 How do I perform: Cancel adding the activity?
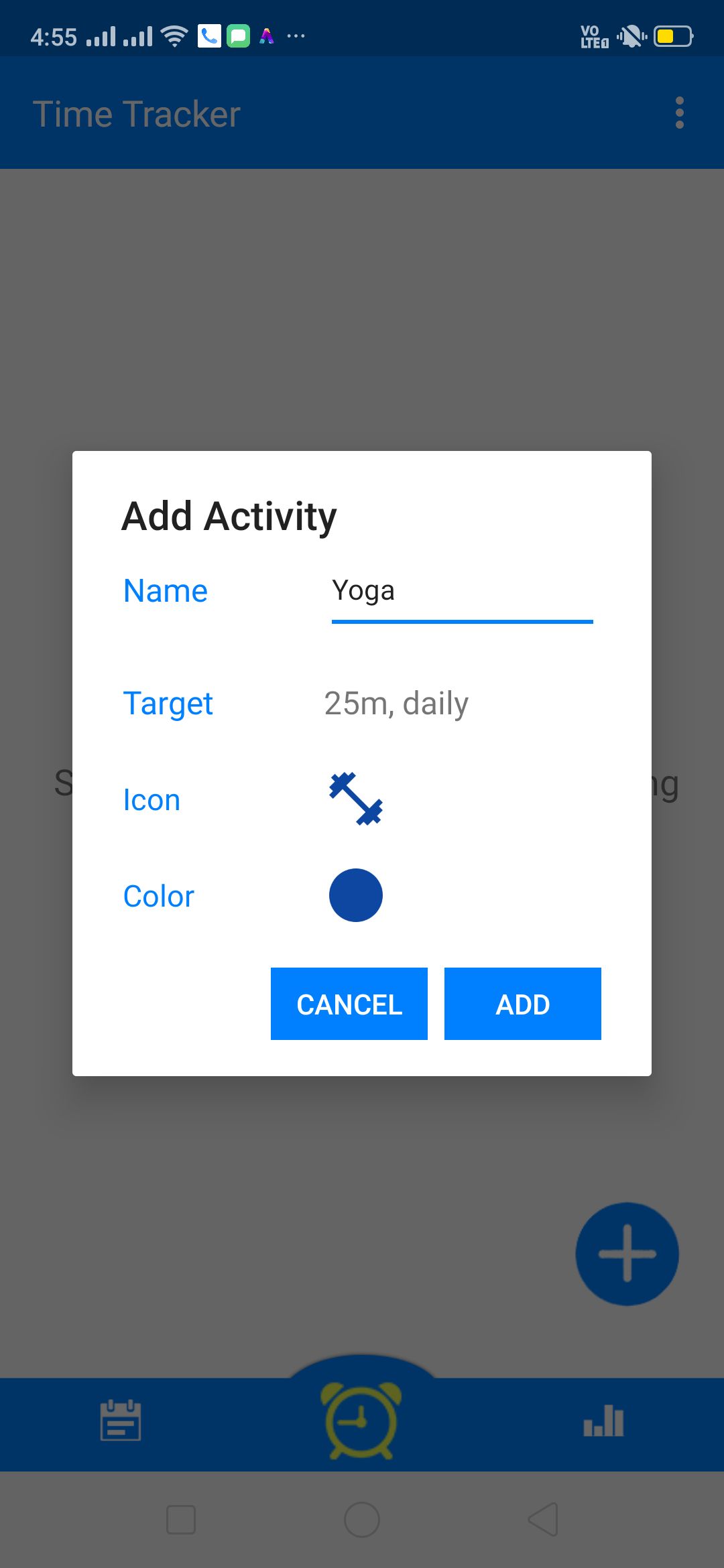[349, 1004]
